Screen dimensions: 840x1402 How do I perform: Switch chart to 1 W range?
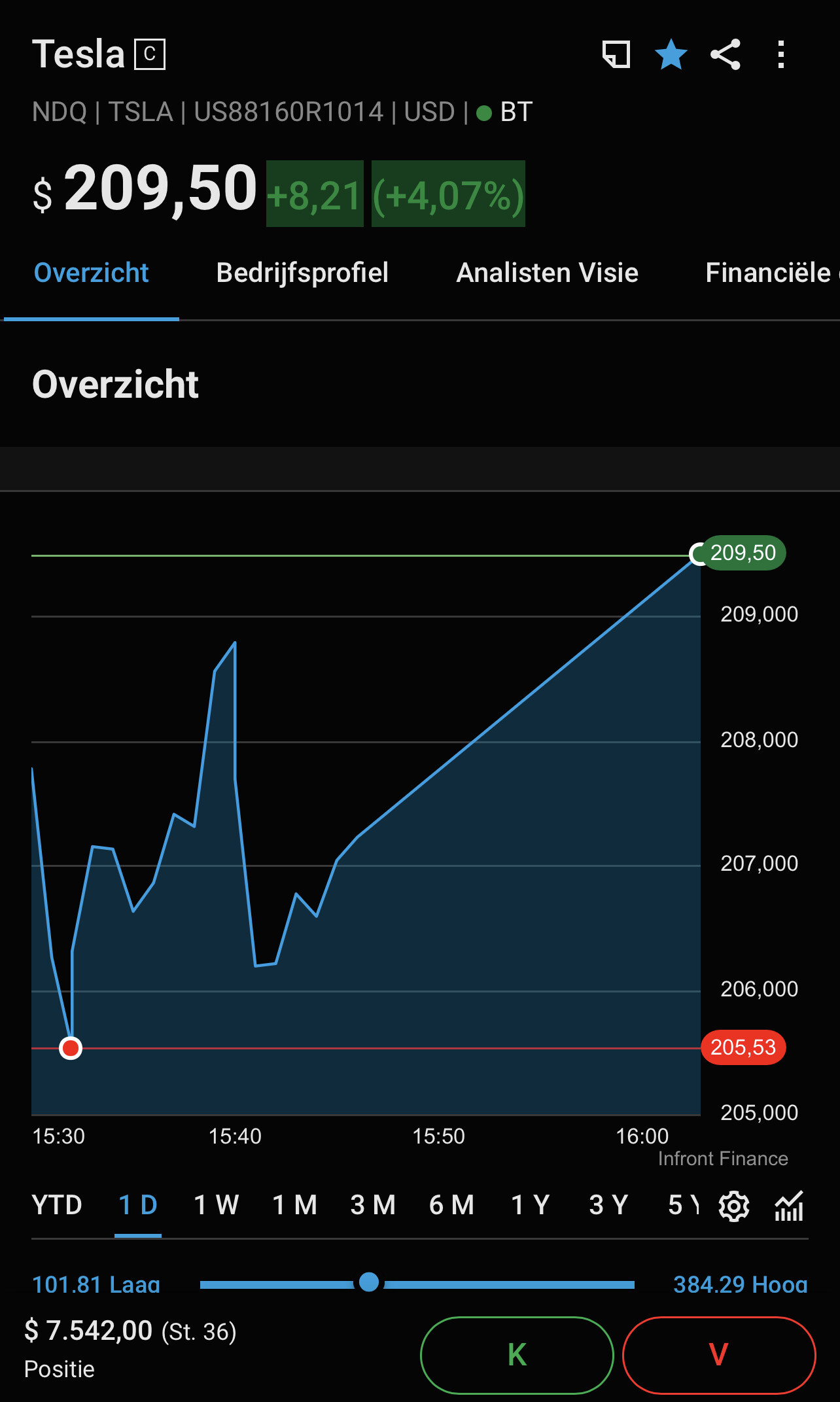217,1205
